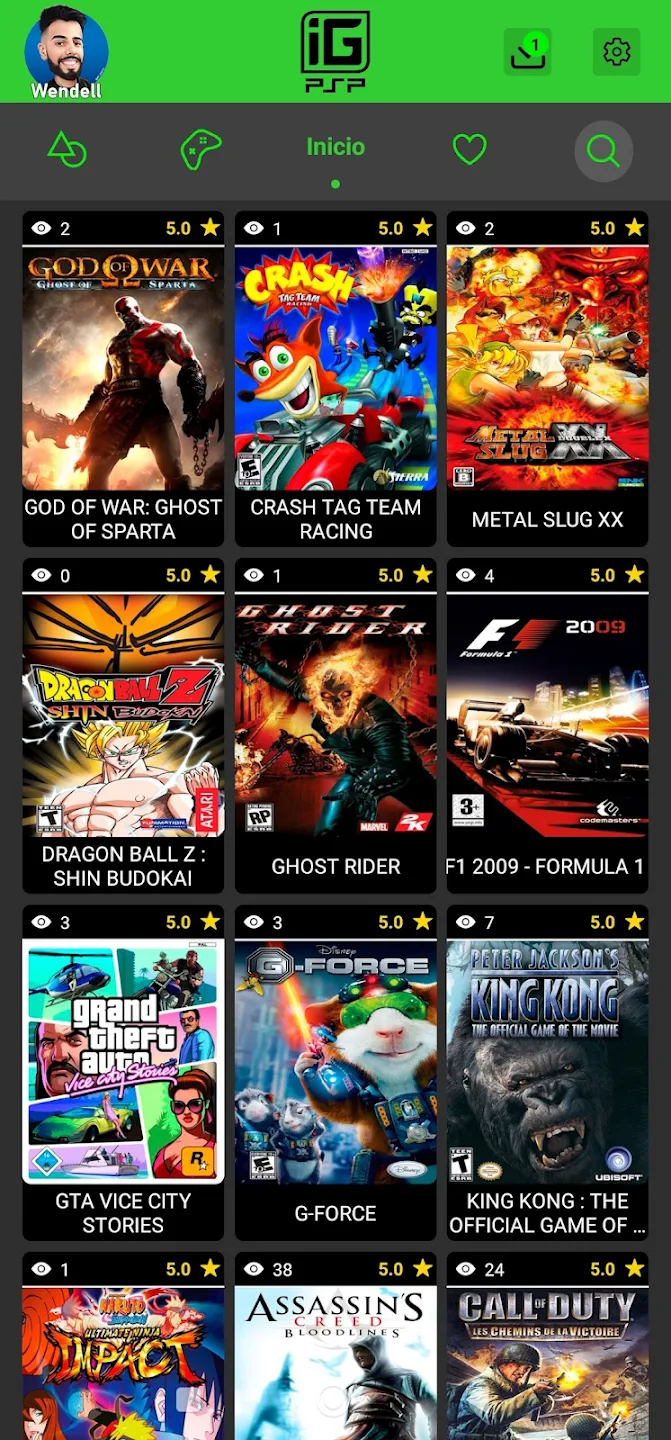This screenshot has width=671, height=1440.
Task: Open the Naruto Ultimate Ninja Impact tile
Action: (x=123, y=1360)
